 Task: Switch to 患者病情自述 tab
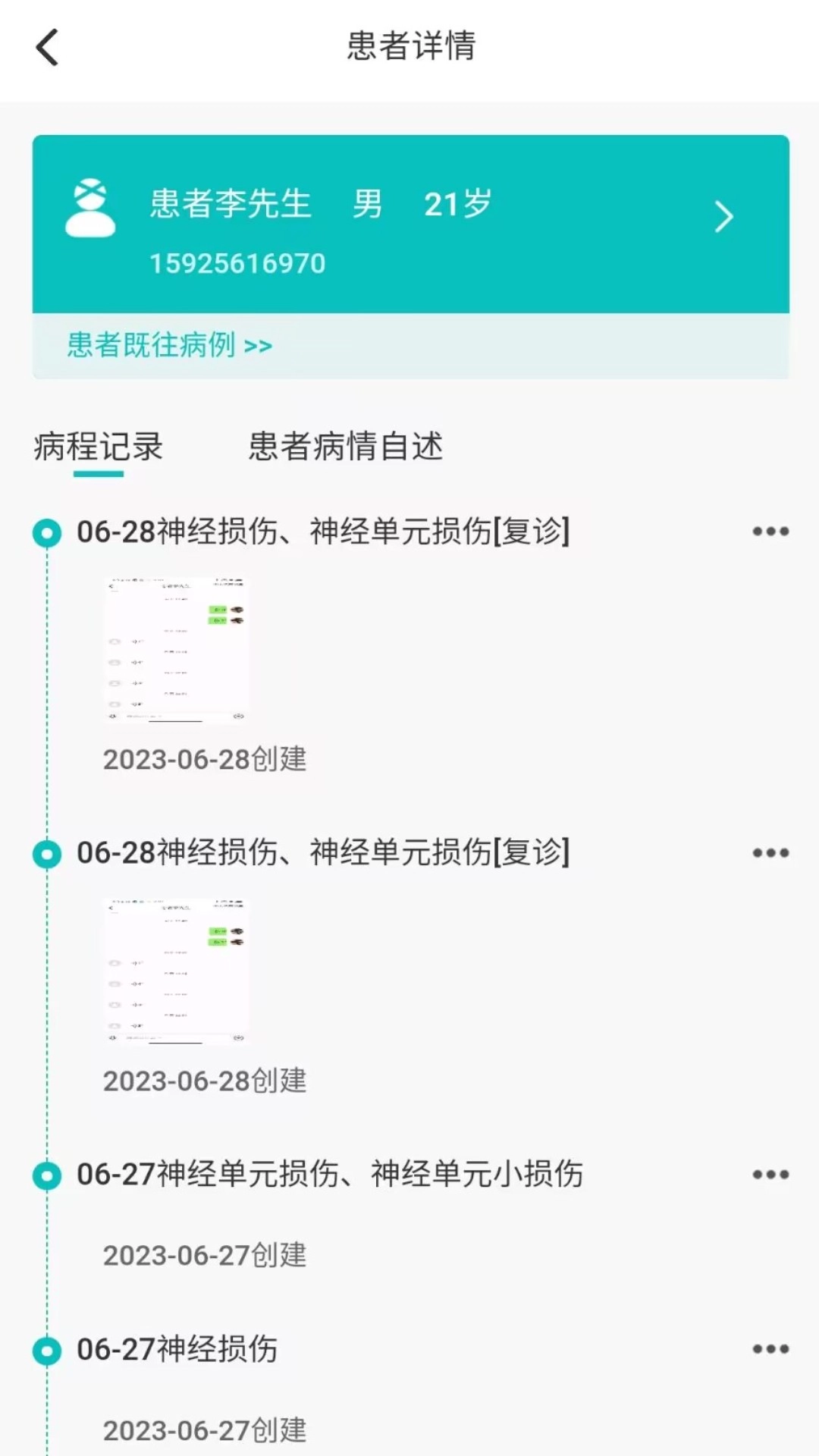(x=346, y=447)
